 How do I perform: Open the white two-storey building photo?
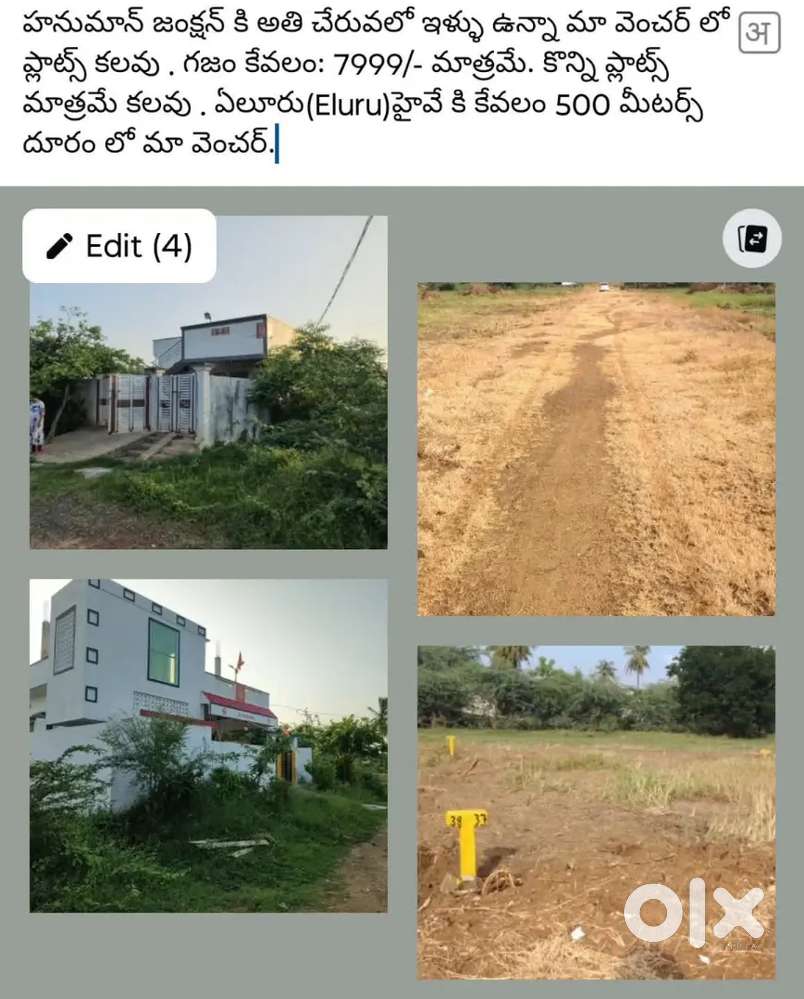click(x=208, y=745)
